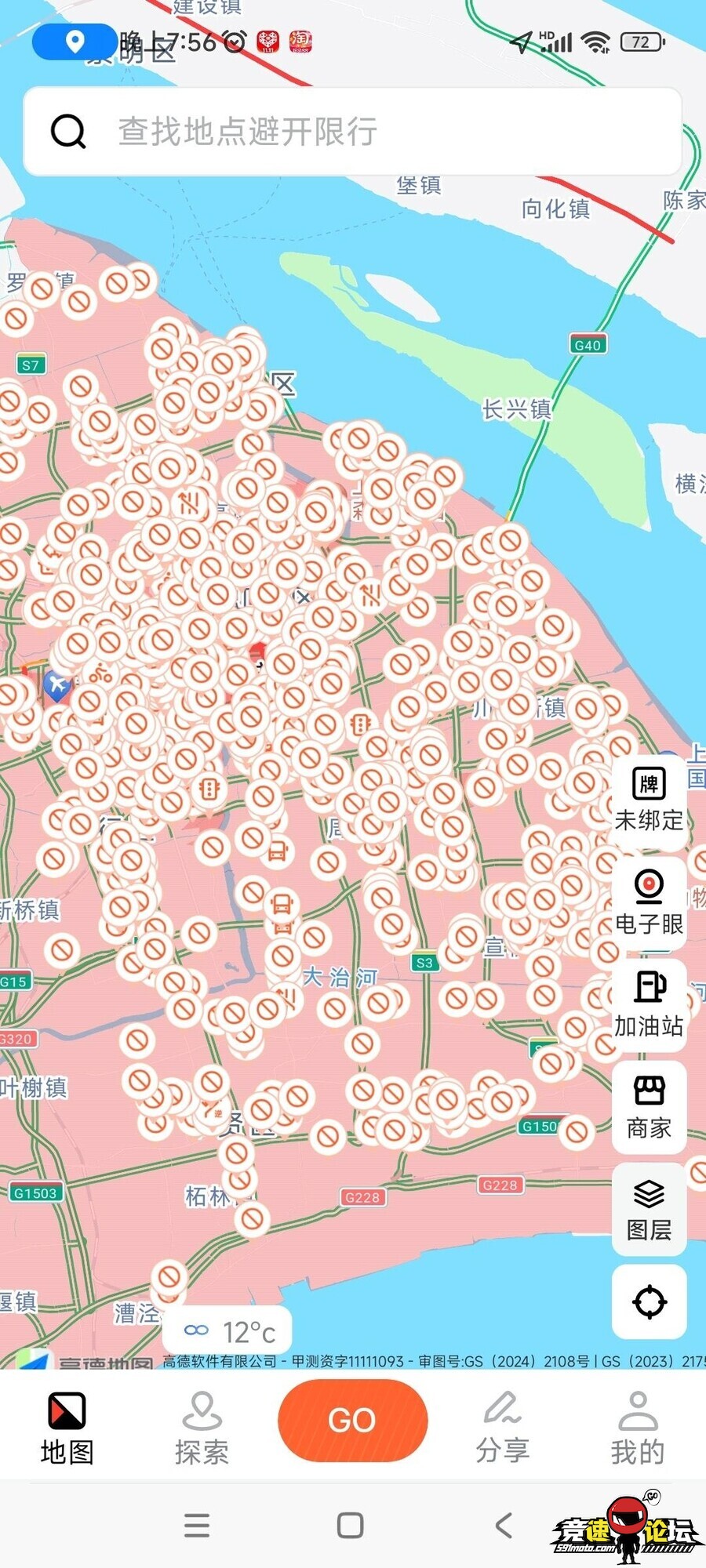Viewport: 706px width, 1568px height.
Task: Switch to the 地图 tab
Action: pos(67,1428)
